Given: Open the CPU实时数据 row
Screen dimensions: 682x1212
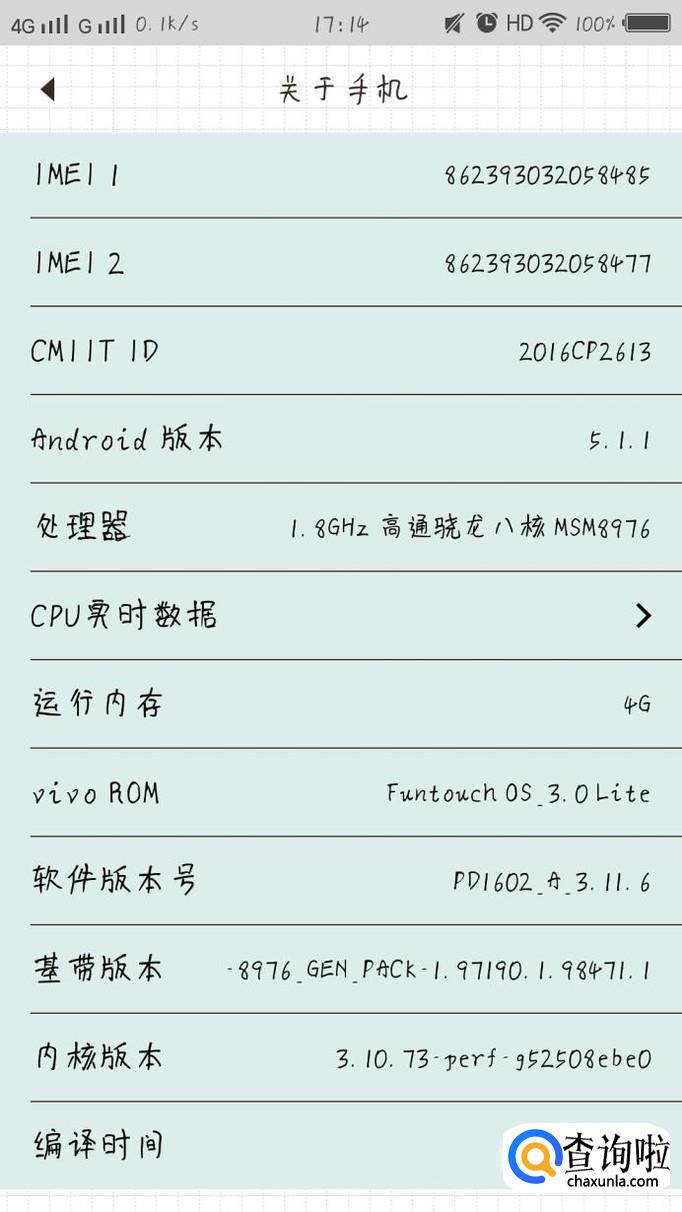Looking at the screenshot, I should coord(341,615).
